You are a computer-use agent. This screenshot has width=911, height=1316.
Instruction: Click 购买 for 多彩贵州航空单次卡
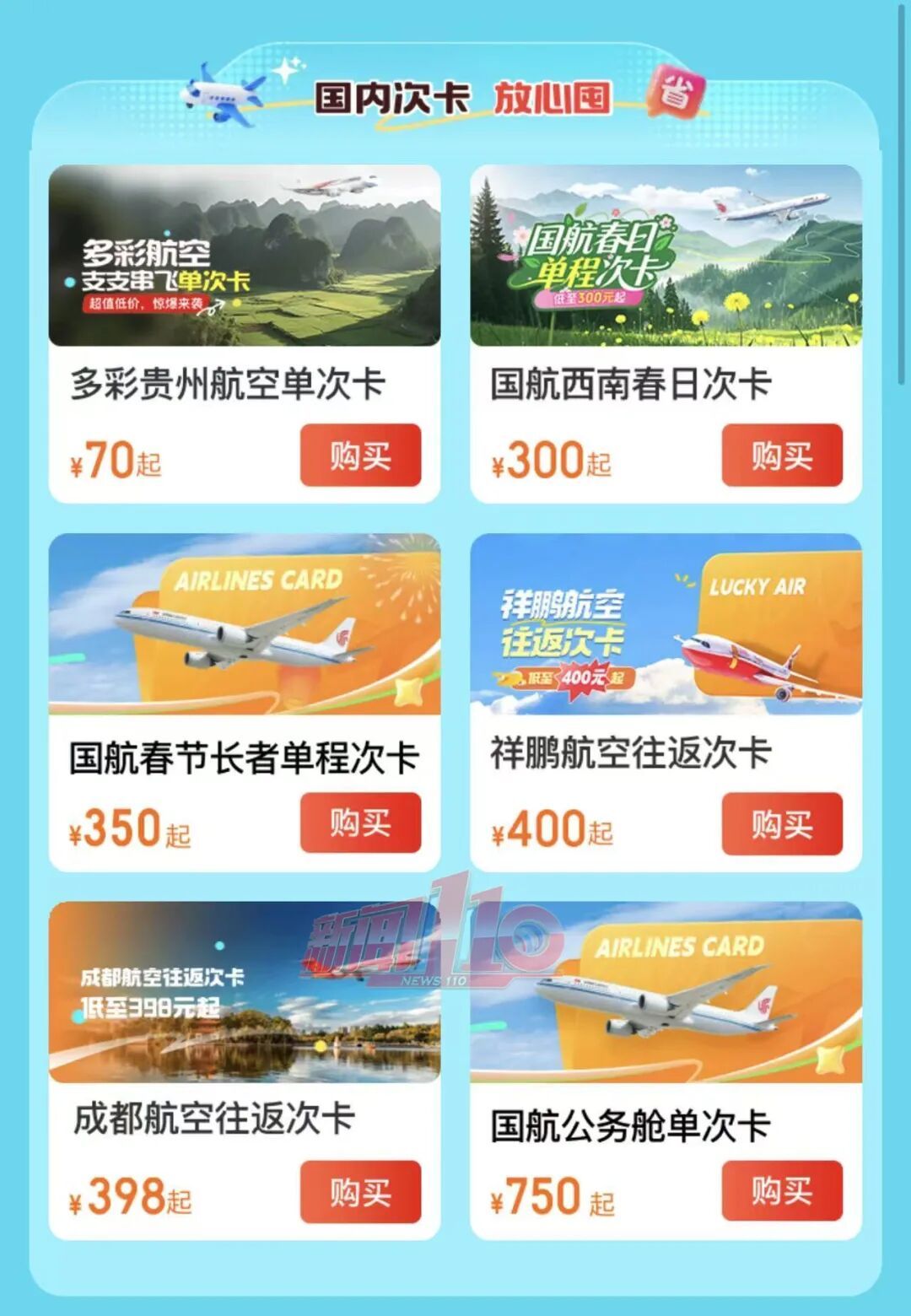click(363, 458)
